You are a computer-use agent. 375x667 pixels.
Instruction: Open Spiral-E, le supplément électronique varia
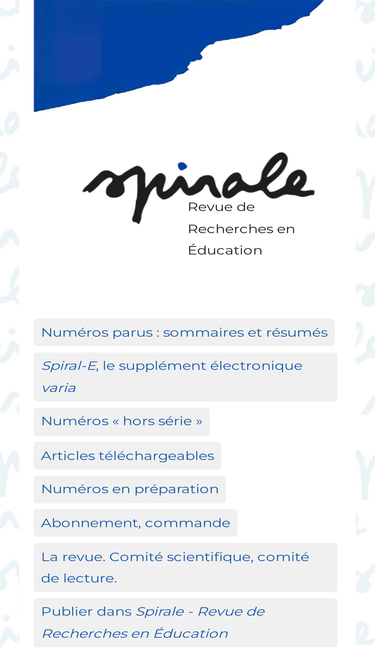[185, 376]
